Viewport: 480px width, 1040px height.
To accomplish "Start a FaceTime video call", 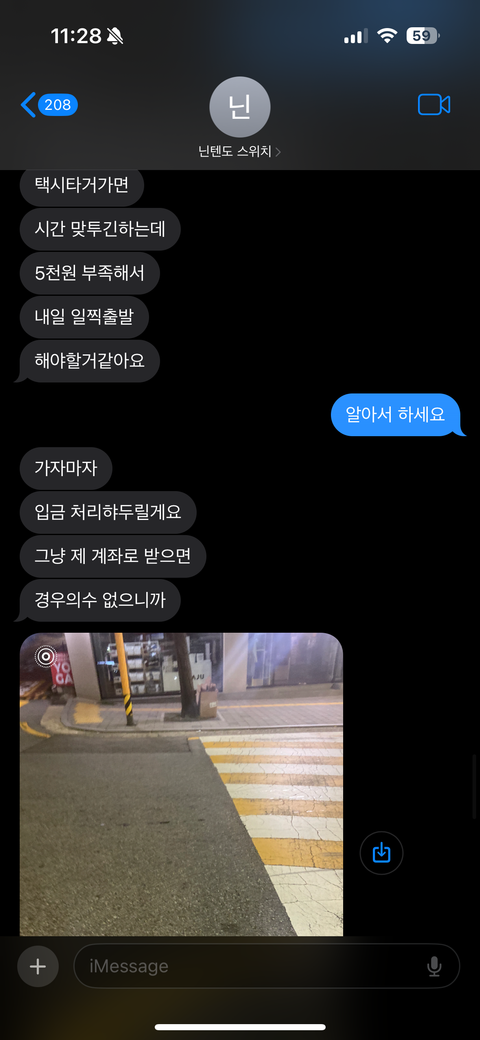I will pos(434,105).
